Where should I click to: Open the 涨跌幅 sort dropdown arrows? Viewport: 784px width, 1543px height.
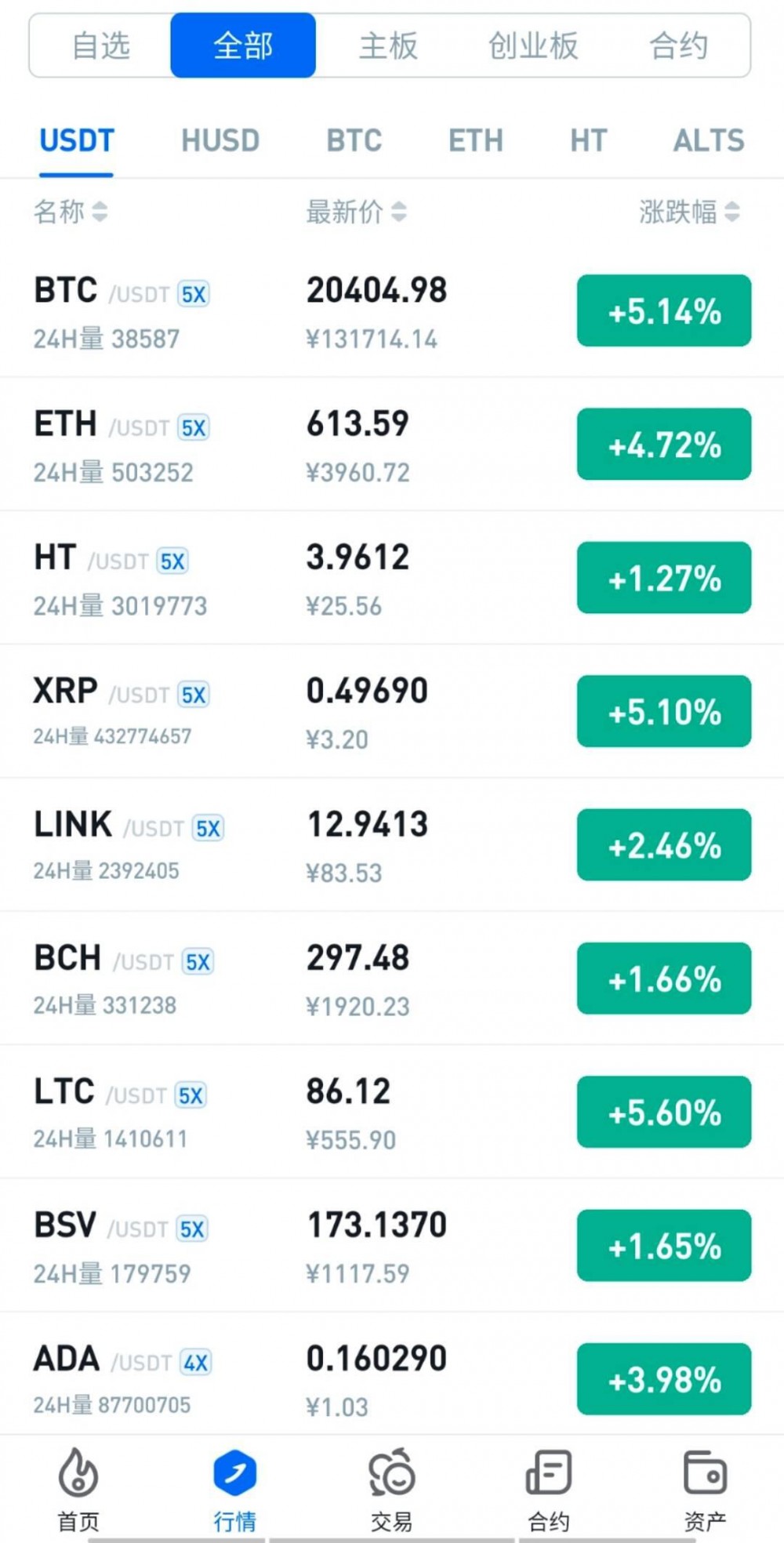click(733, 212)
